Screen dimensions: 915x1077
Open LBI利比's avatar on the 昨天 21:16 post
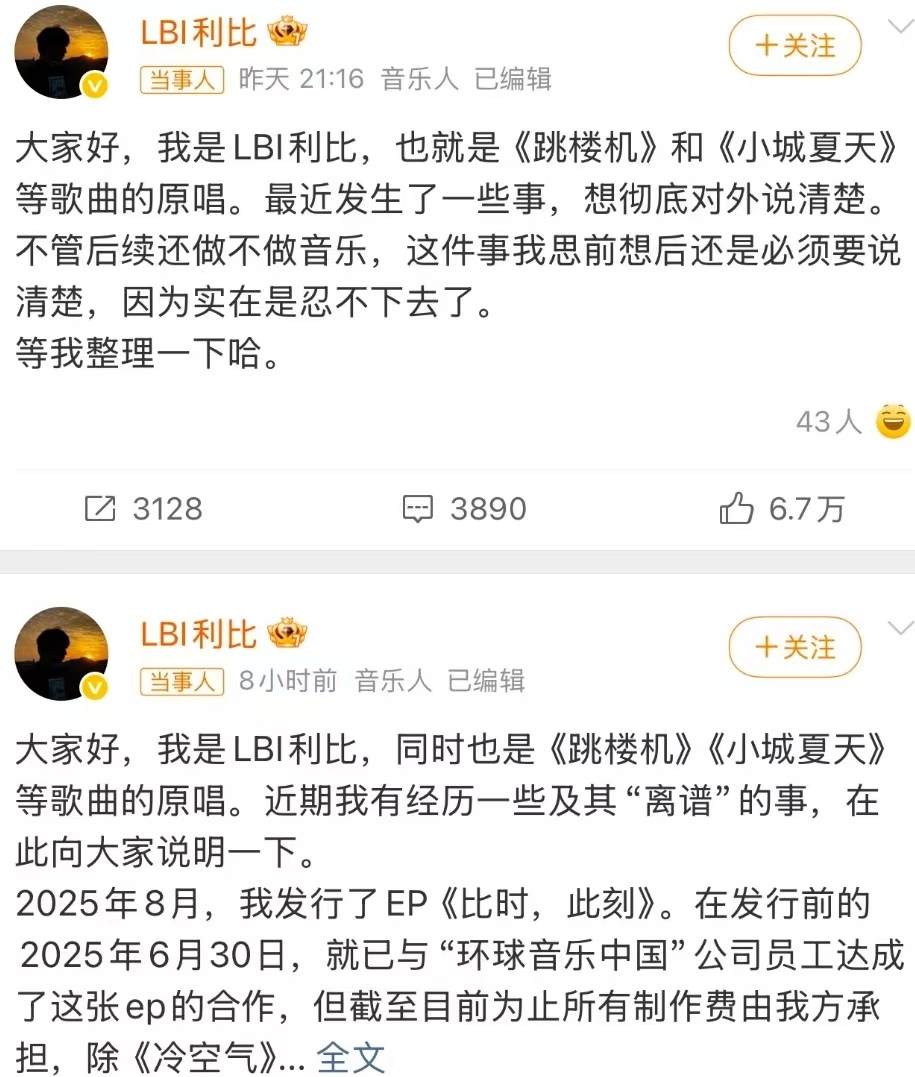coord(61,52)
